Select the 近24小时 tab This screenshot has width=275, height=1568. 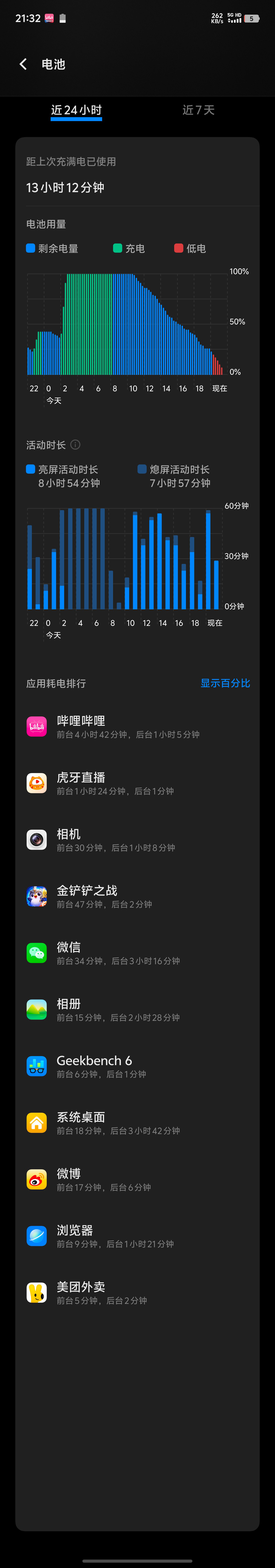[76, 110]
